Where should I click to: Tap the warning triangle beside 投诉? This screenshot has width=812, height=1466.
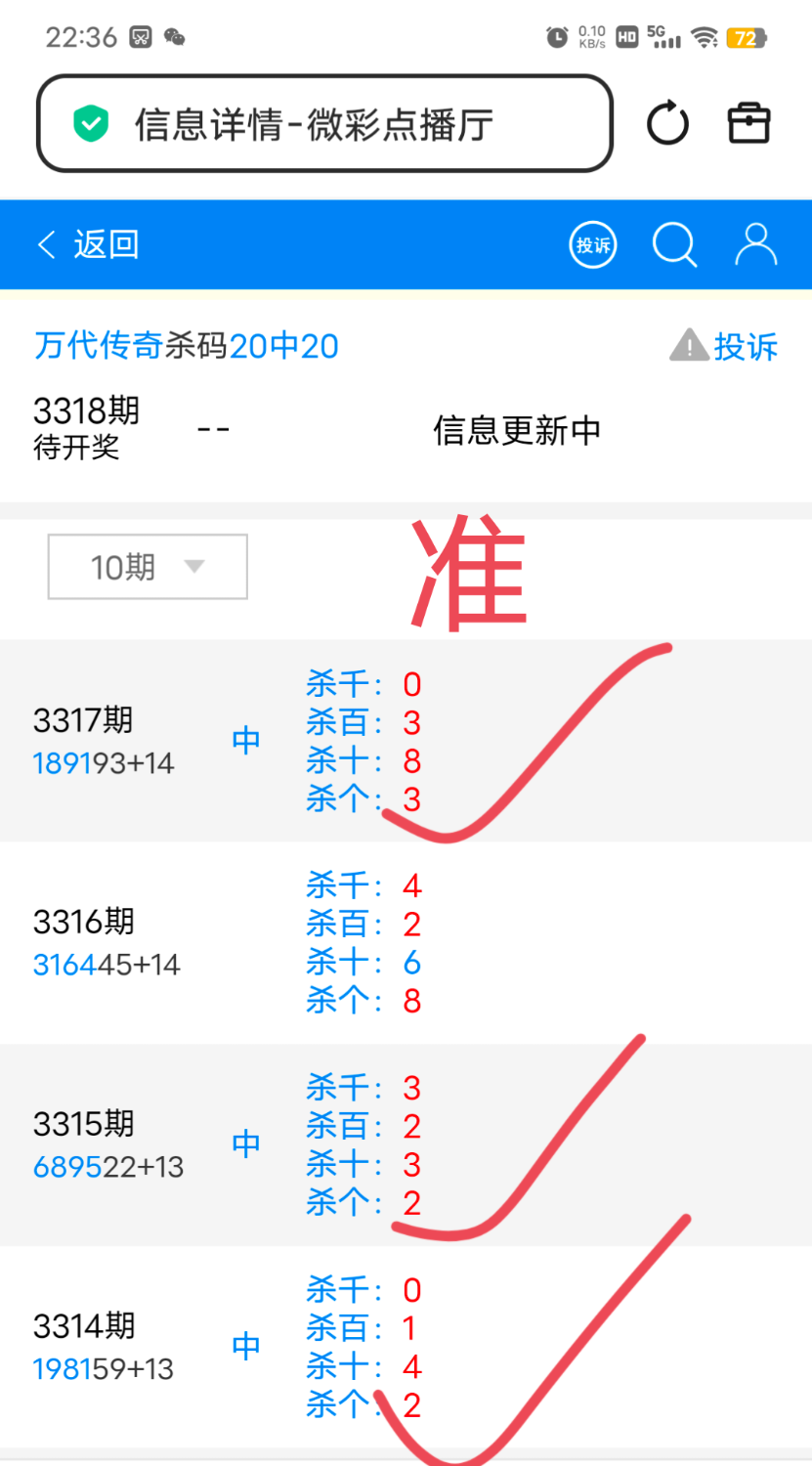pyautogui.click(x=689, y=347)
